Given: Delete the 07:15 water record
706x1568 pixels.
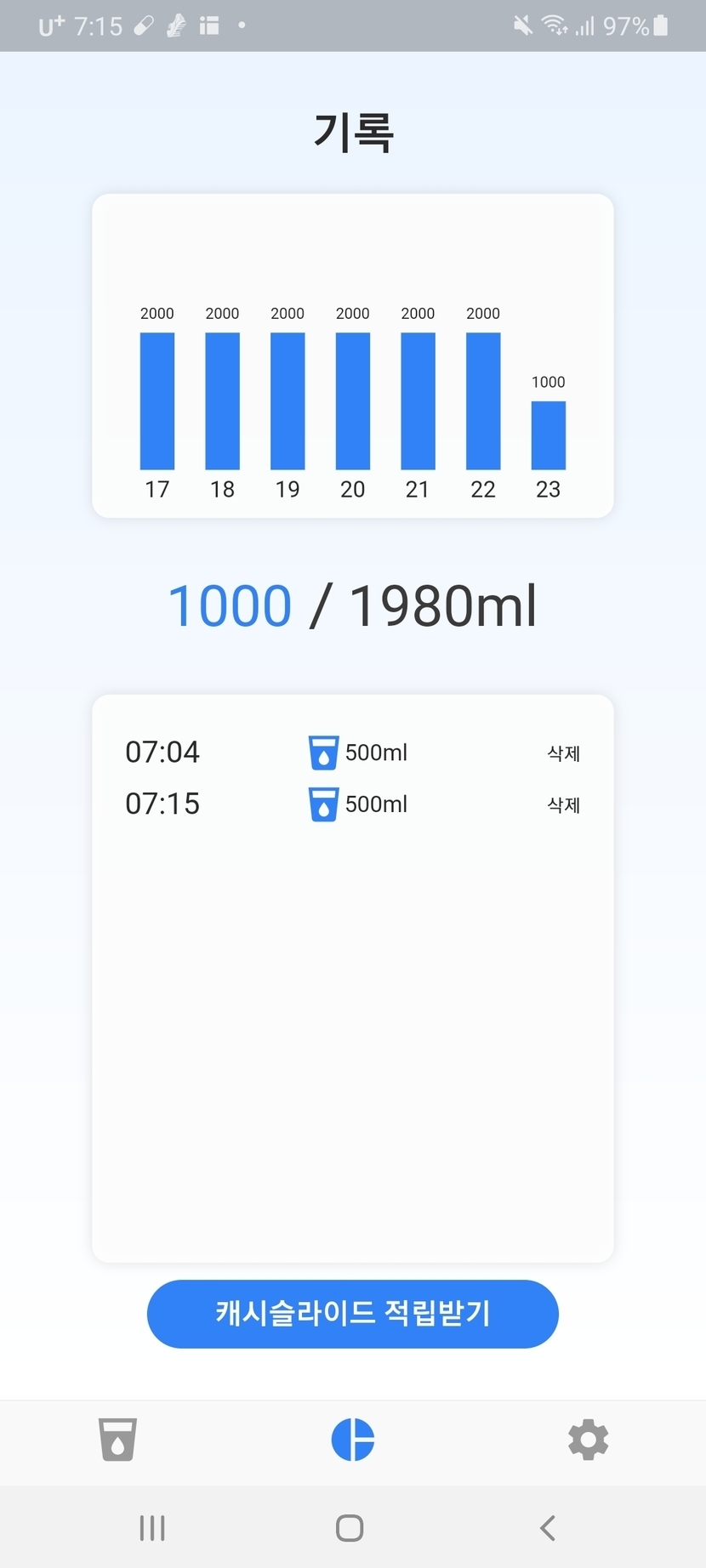Looking at the screenshot, I should [x=563, y=804].
